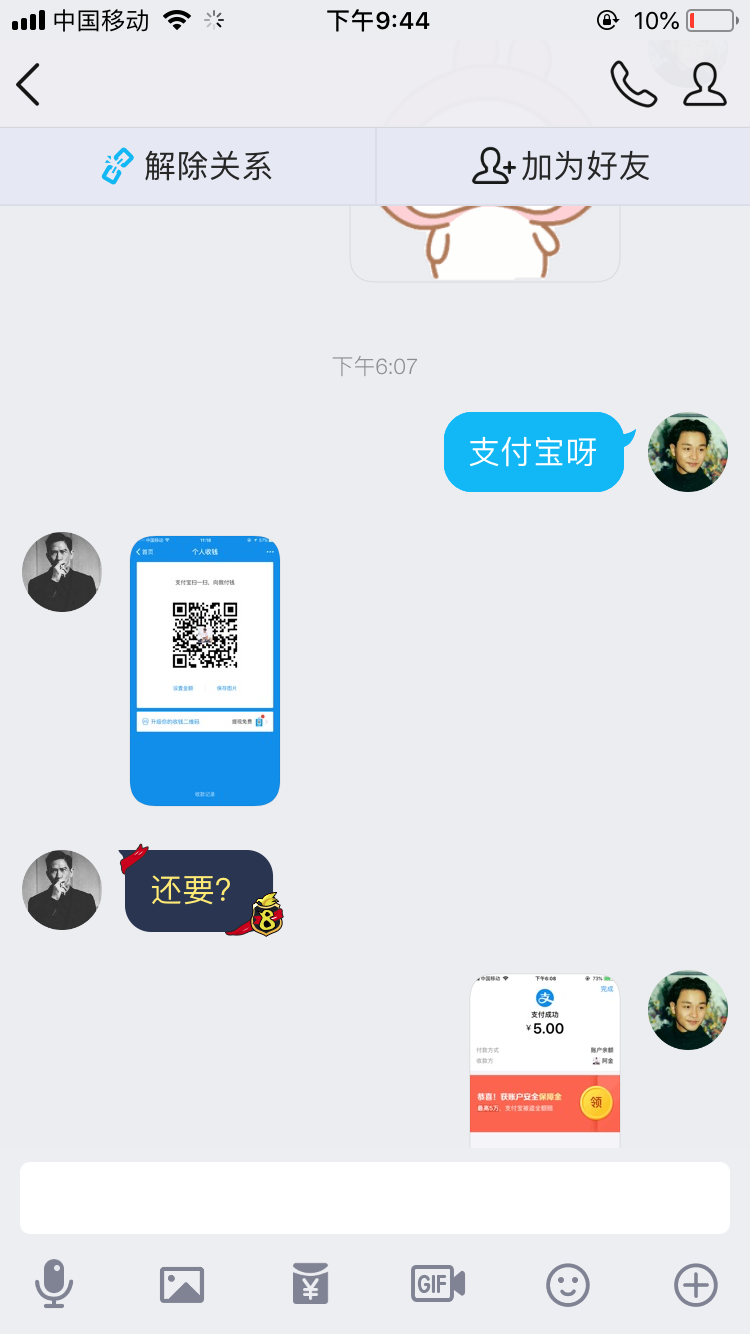The image size is (750, 1334).
Task: Open more options with the plus icon
Action: (696, 1284)
